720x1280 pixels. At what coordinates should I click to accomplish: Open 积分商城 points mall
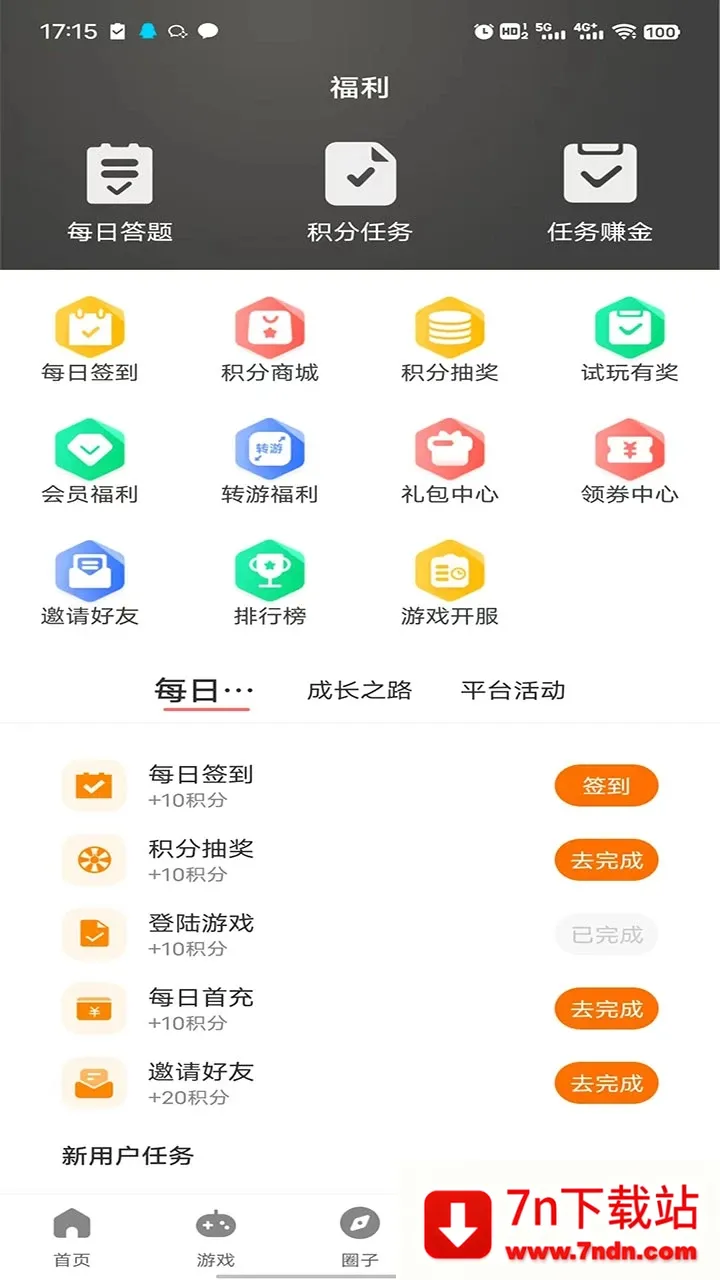[270, 341]
